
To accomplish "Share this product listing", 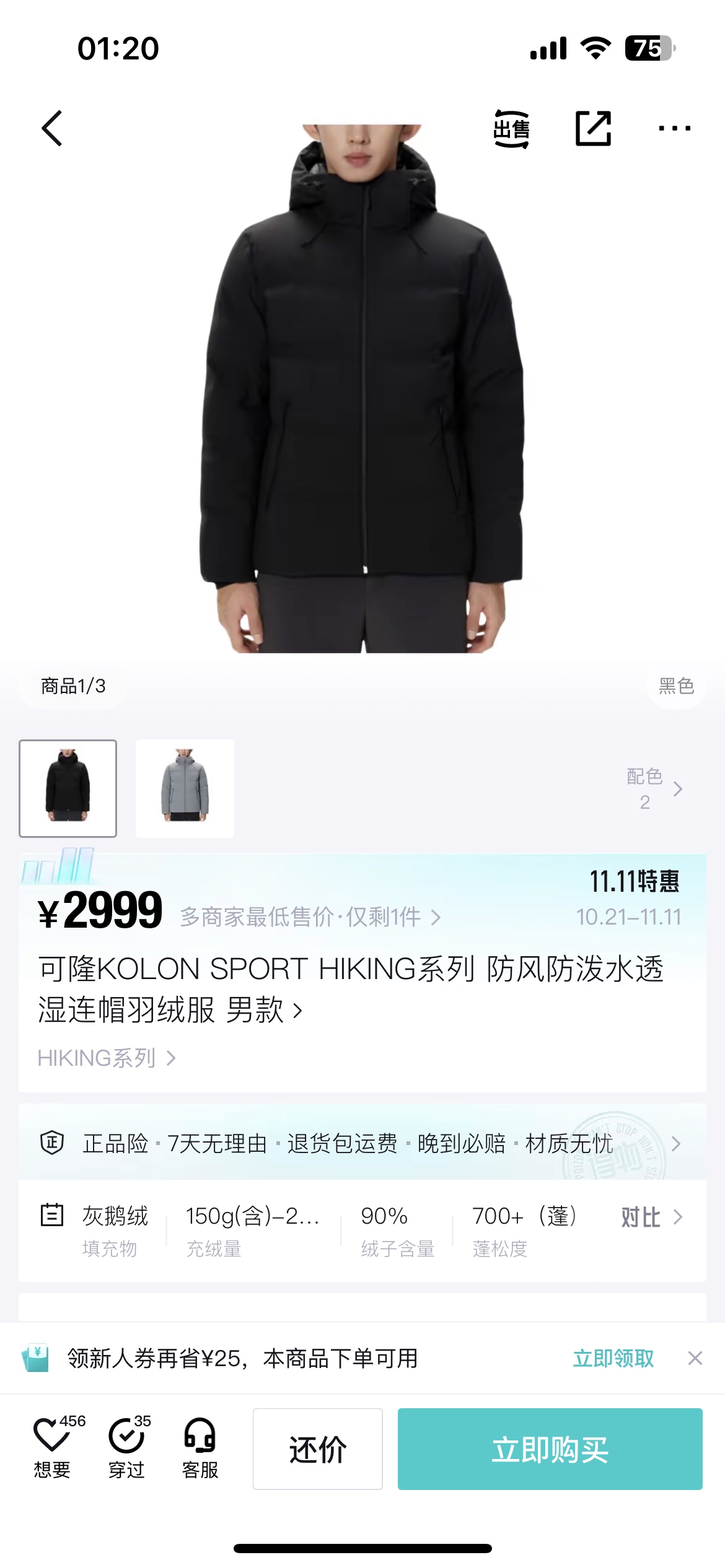I will point(593,129).
